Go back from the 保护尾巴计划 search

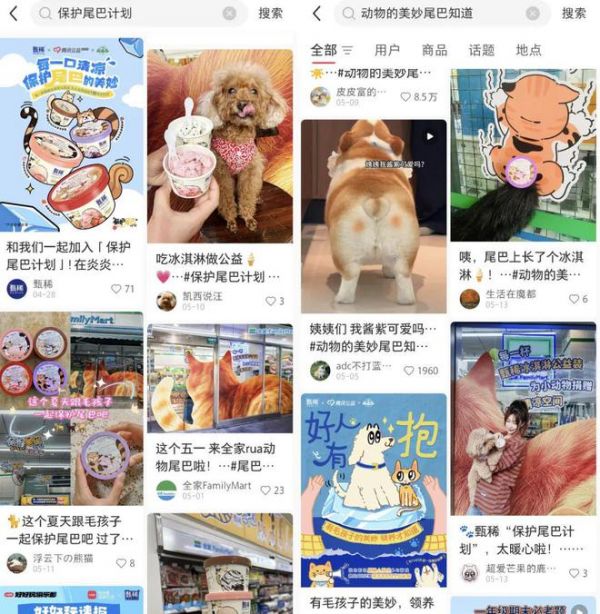(13, 13)
